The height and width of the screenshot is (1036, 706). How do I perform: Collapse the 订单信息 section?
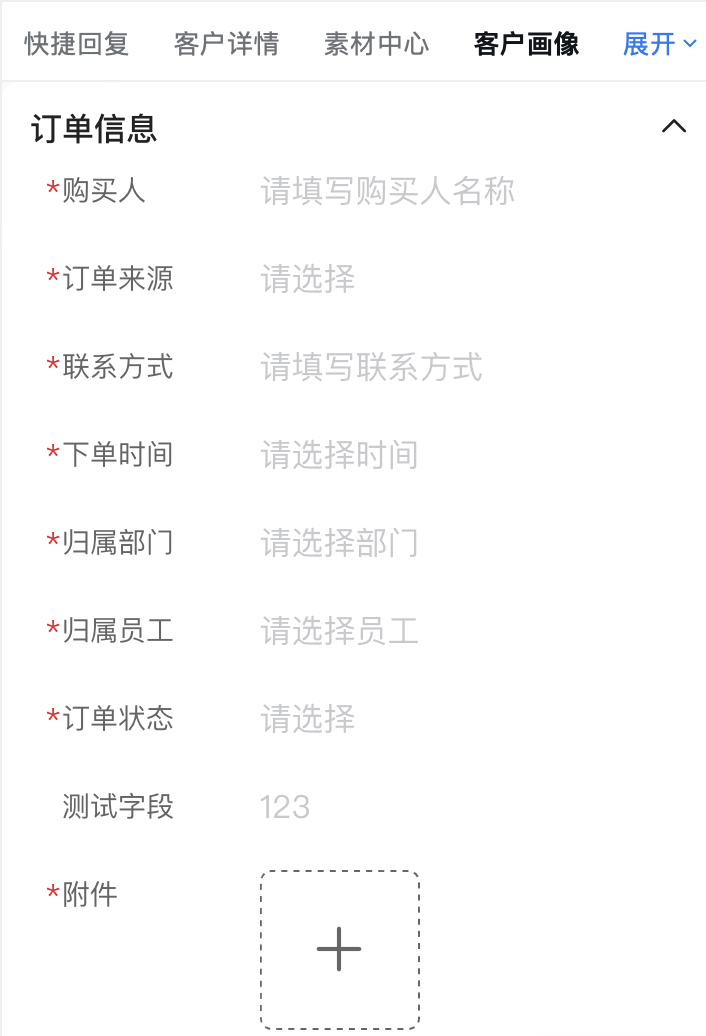[674, 127]
